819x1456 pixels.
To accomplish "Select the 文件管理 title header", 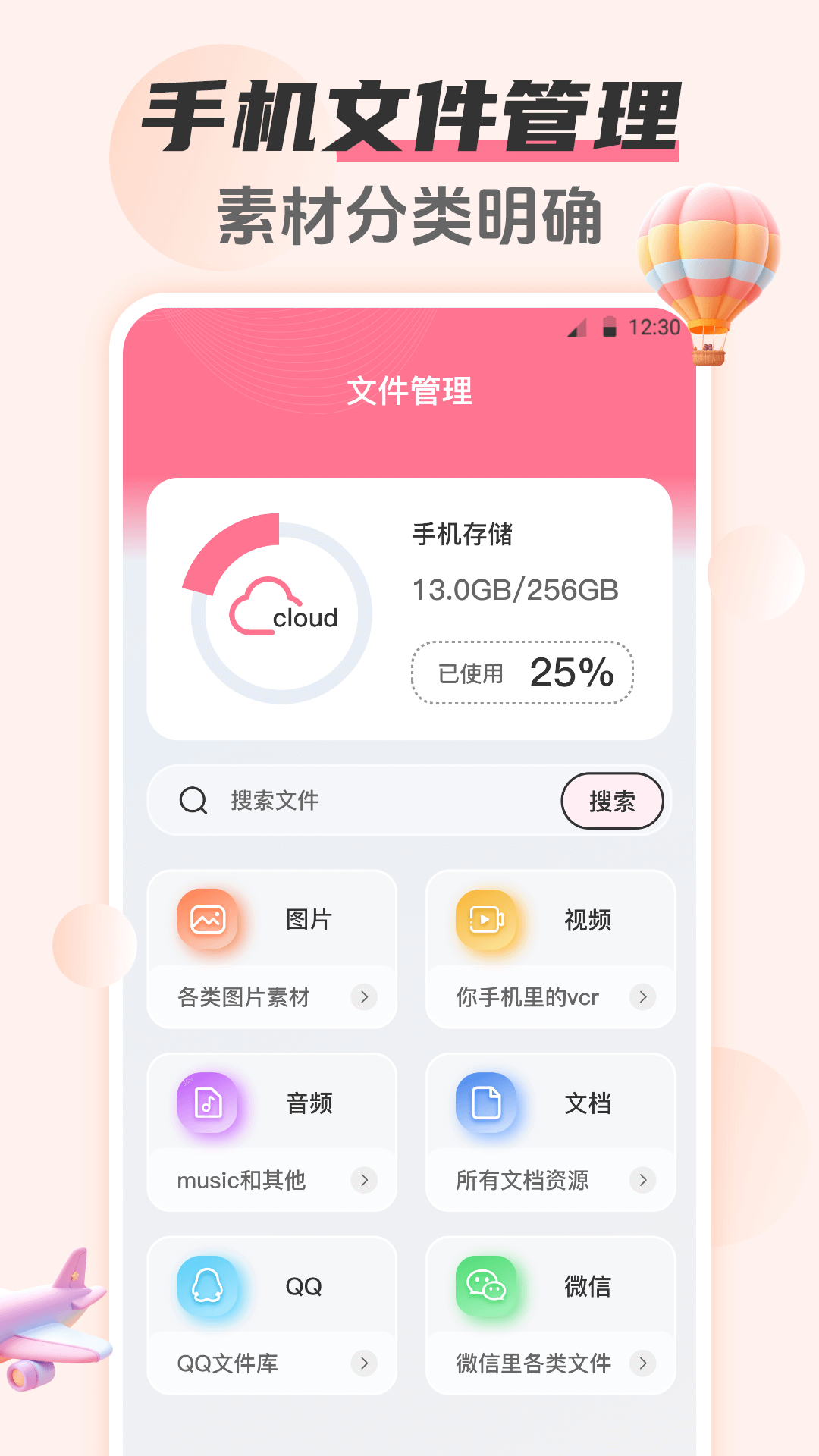I will click(409, 391).
